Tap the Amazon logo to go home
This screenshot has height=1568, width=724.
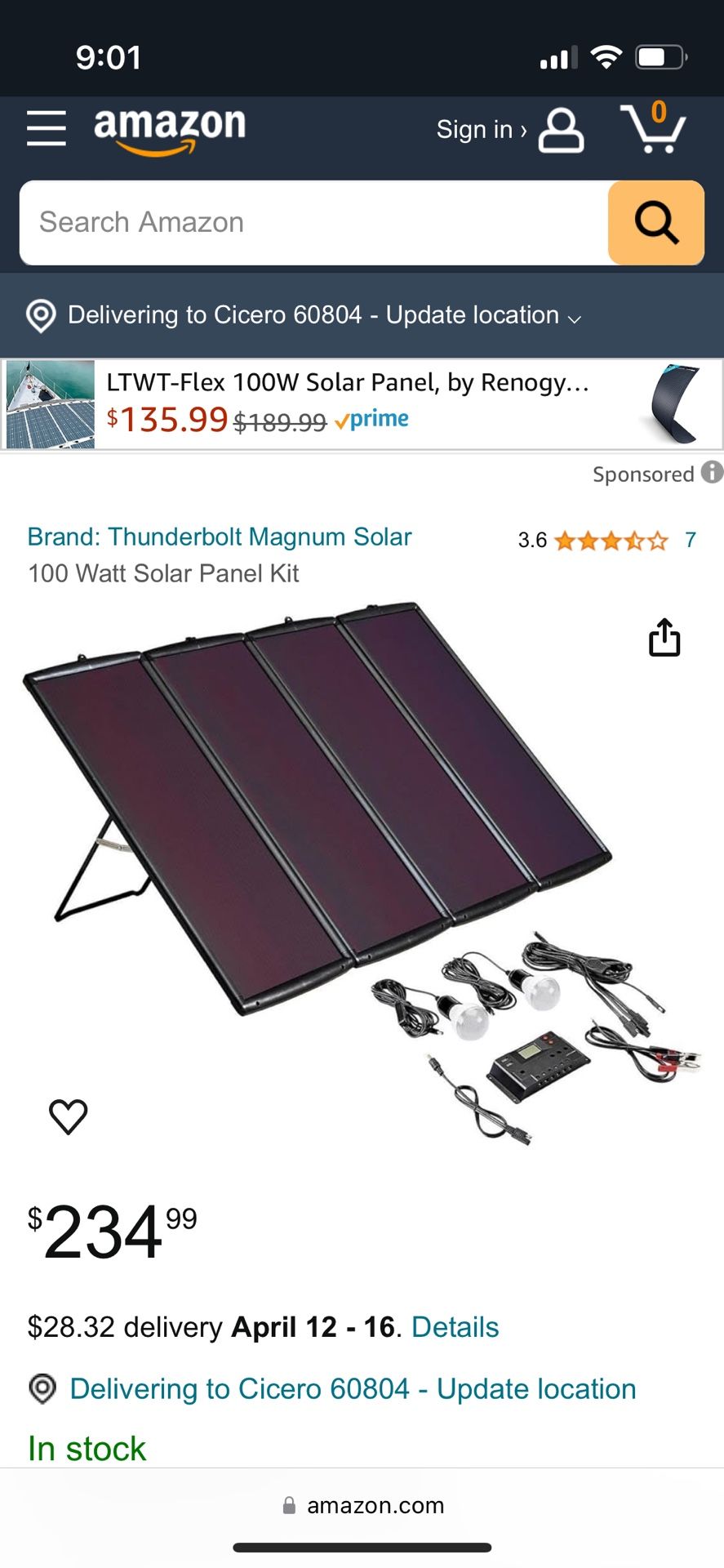[169, 129]
